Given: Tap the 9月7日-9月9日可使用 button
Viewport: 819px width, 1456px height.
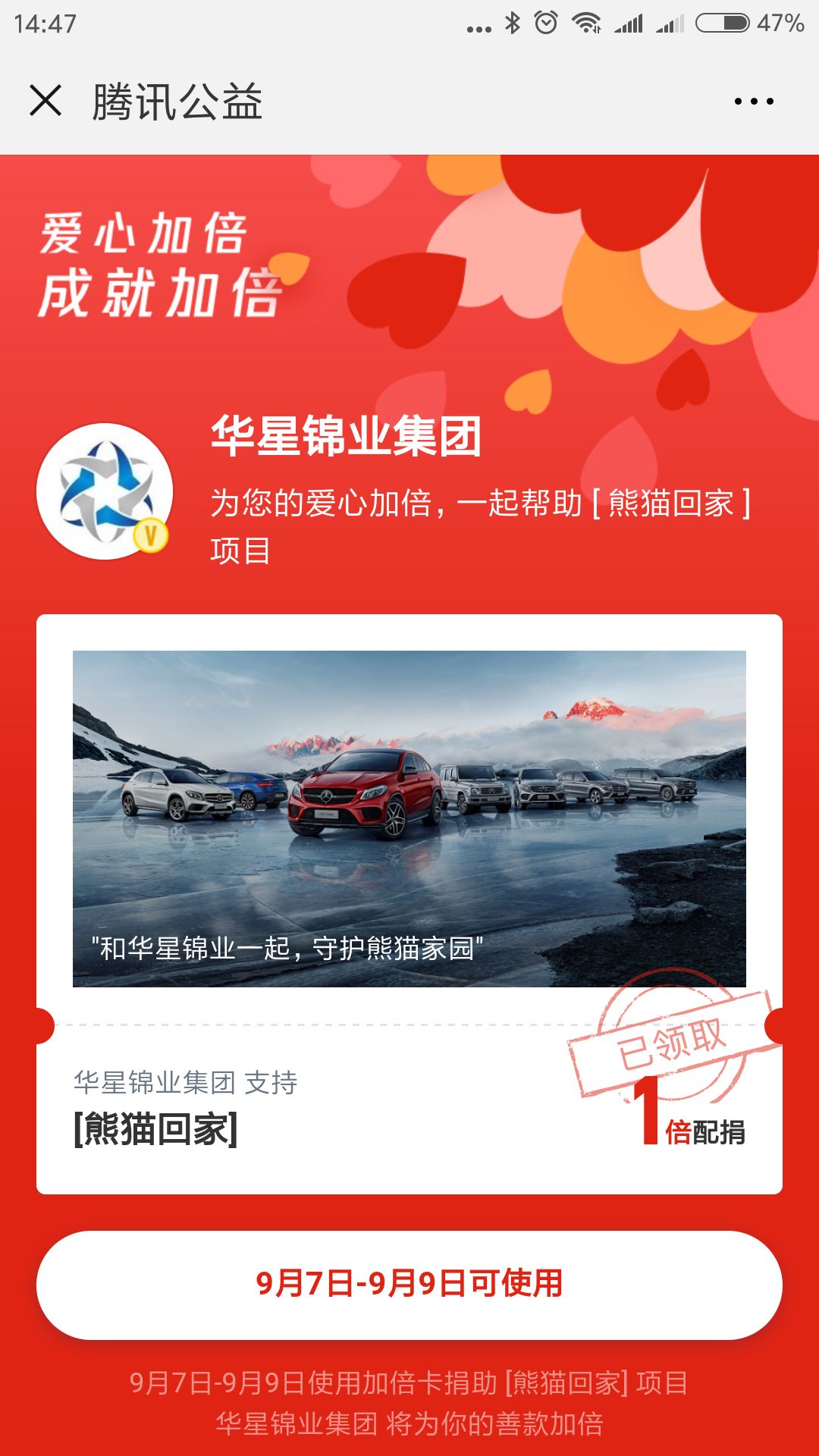Looking at the screenshot, I should [x=409, y=1284].
